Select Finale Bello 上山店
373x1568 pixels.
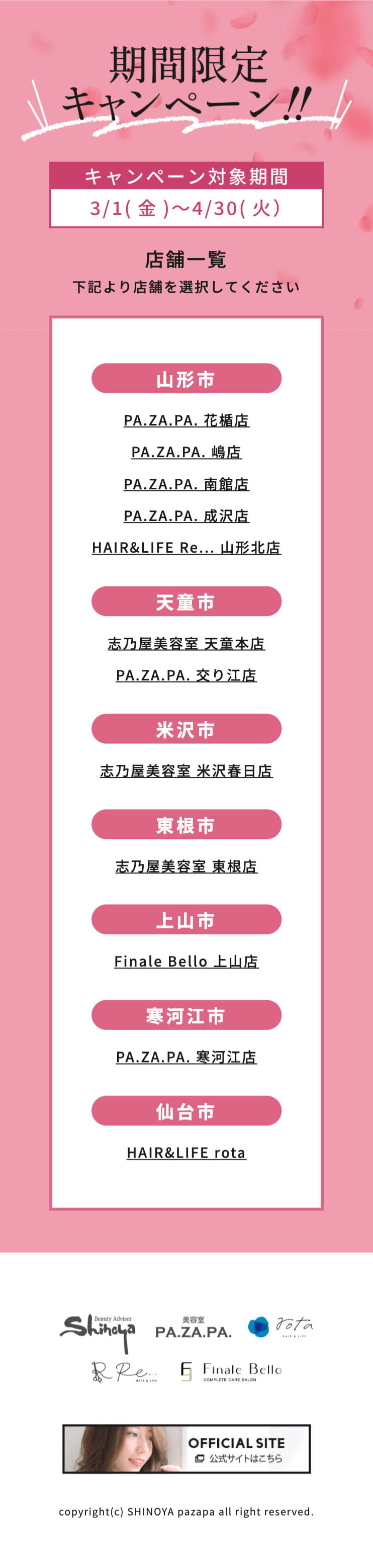click(186, 962)
